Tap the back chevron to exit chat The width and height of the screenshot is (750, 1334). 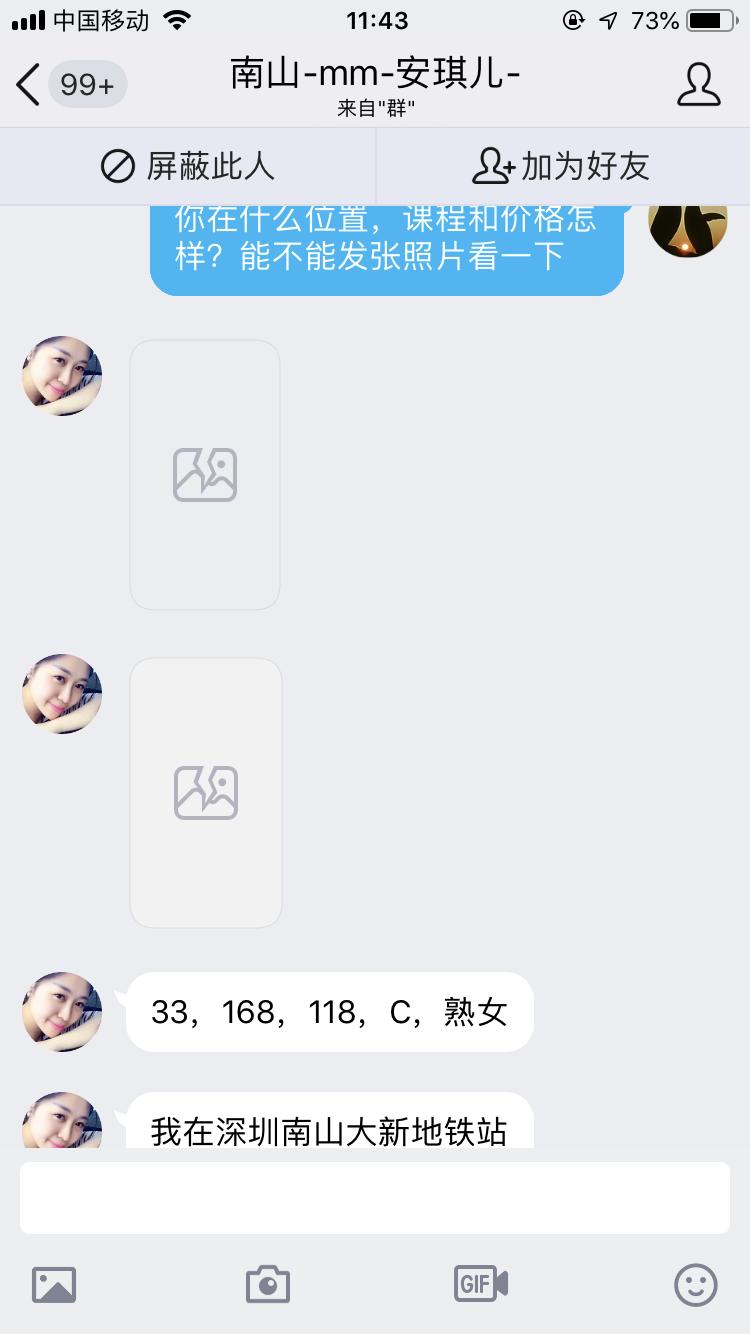27,85
